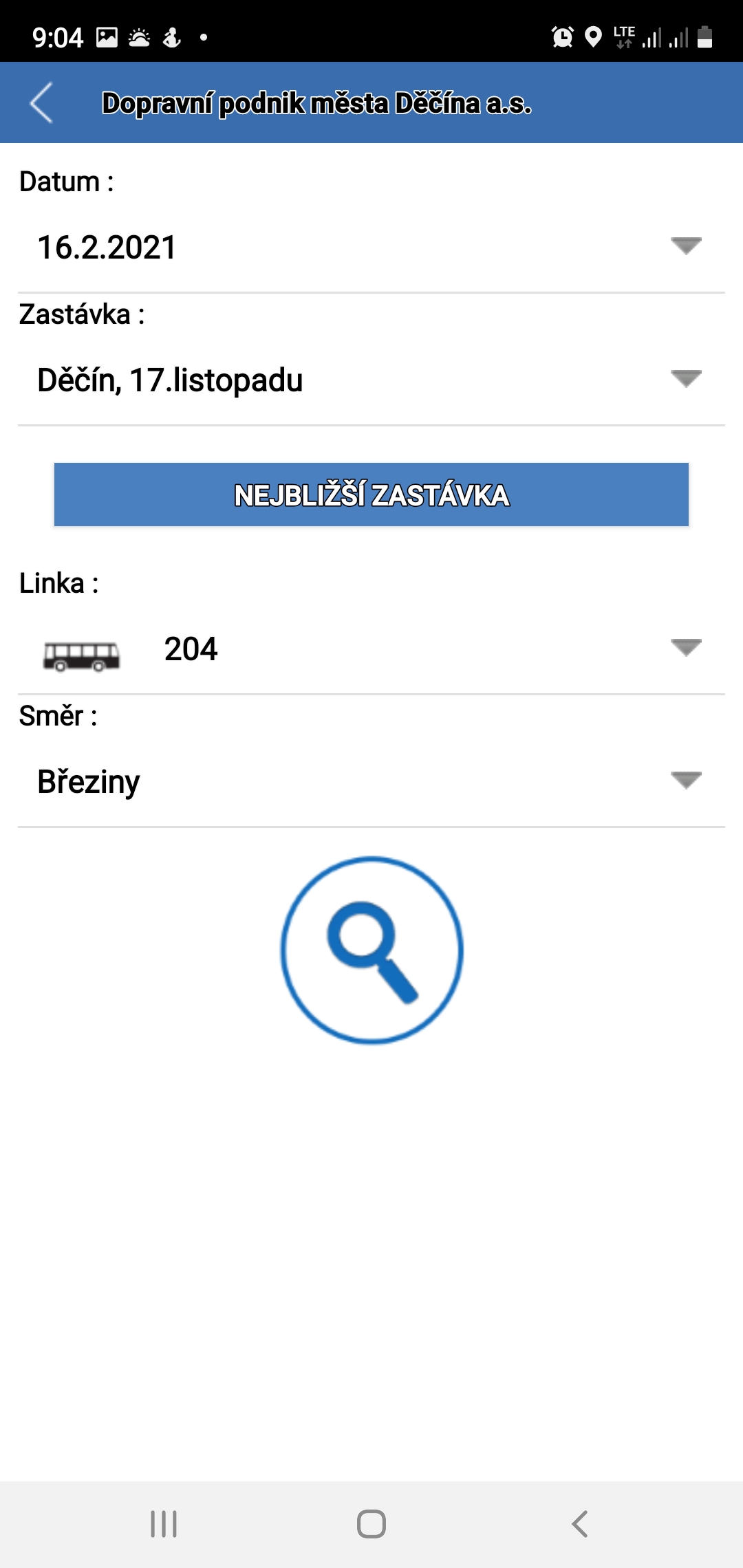743x1568 pixels.
Task: Tap the Nejbližší zastávka button
Action: click(371, 494)
